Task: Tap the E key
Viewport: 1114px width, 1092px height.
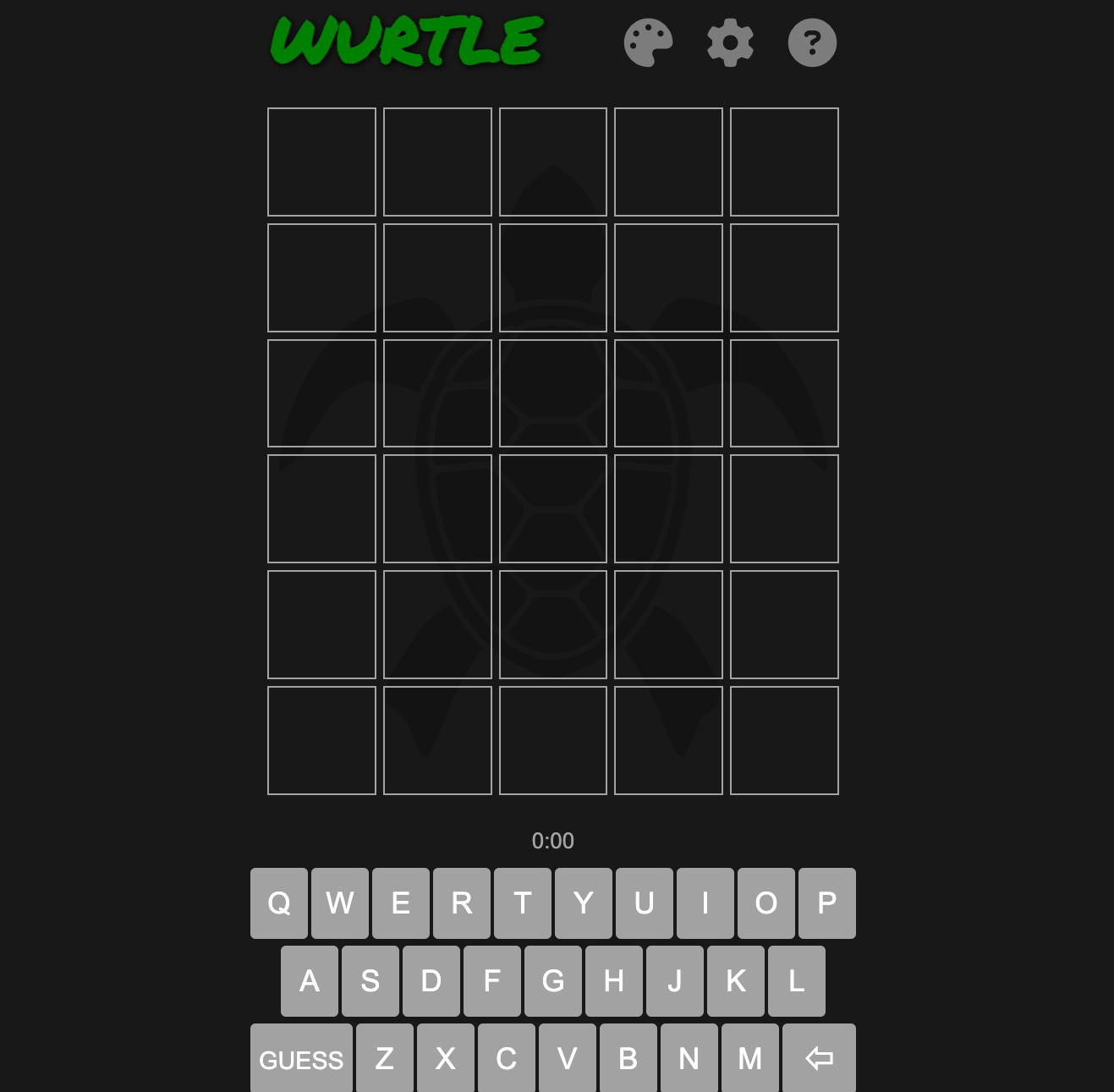Action: pos(401,903)
